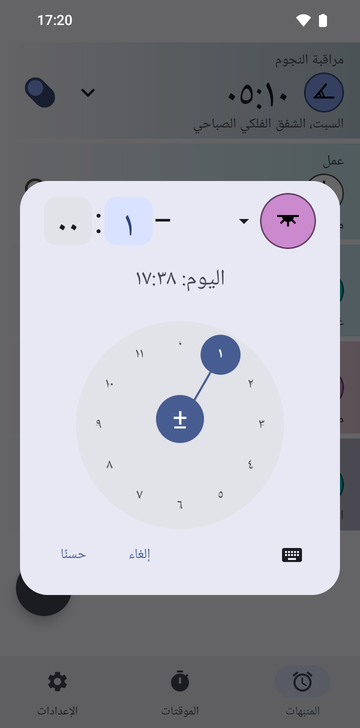360x728 pixels.
Task: Toggle the ± sign at the dial center
Action: [180, 419]
